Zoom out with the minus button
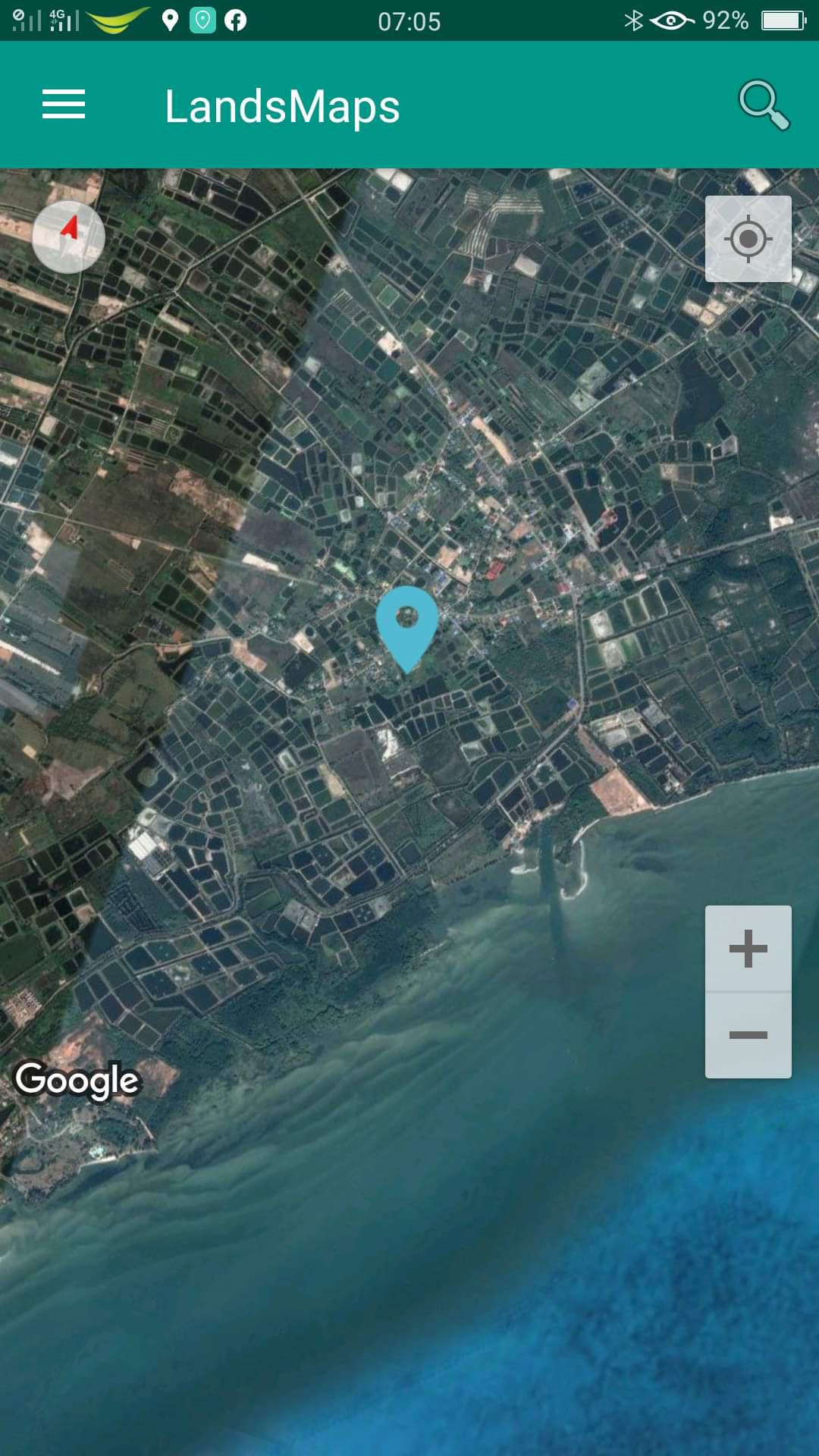This screenshot has height=1456, width=819. pos(748,1035)
